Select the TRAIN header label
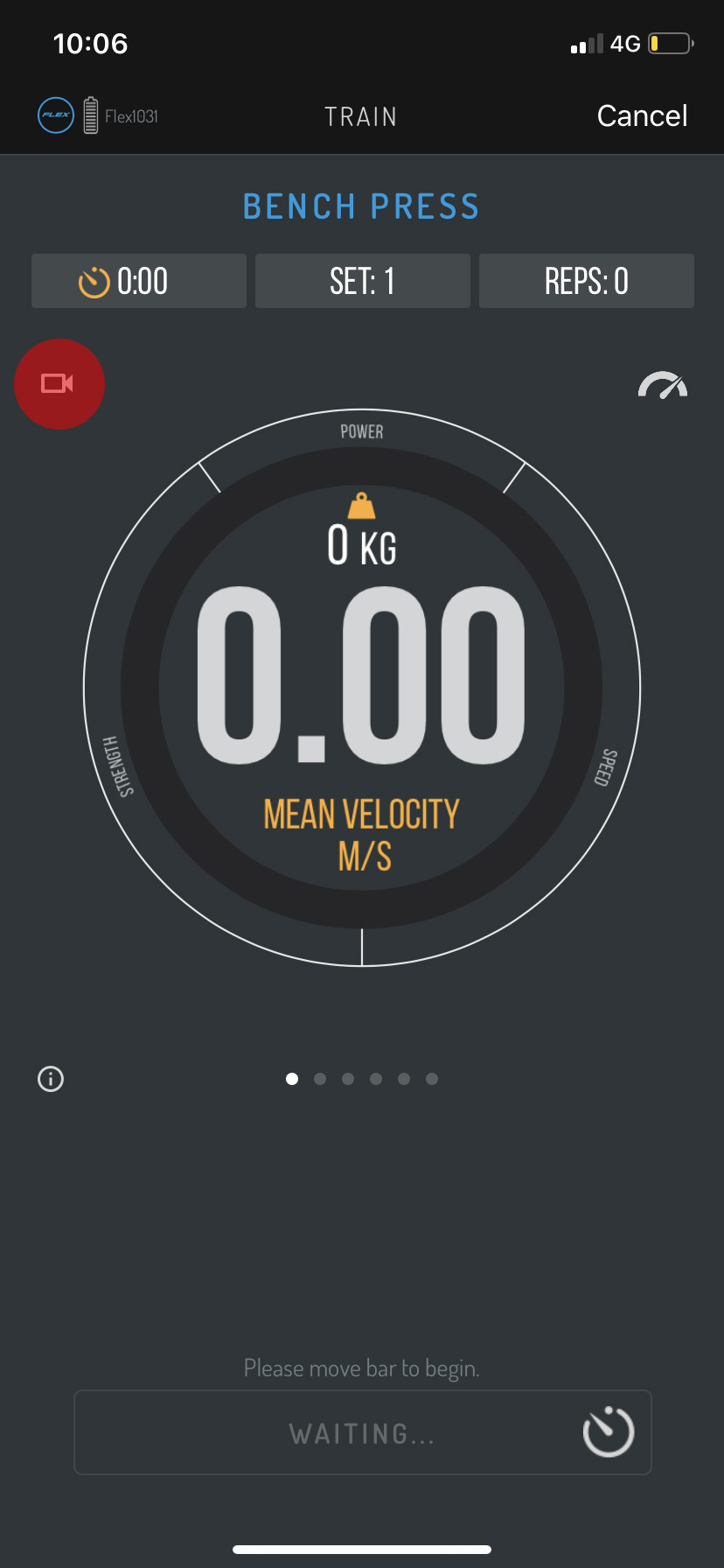 (x=361, y=115)
